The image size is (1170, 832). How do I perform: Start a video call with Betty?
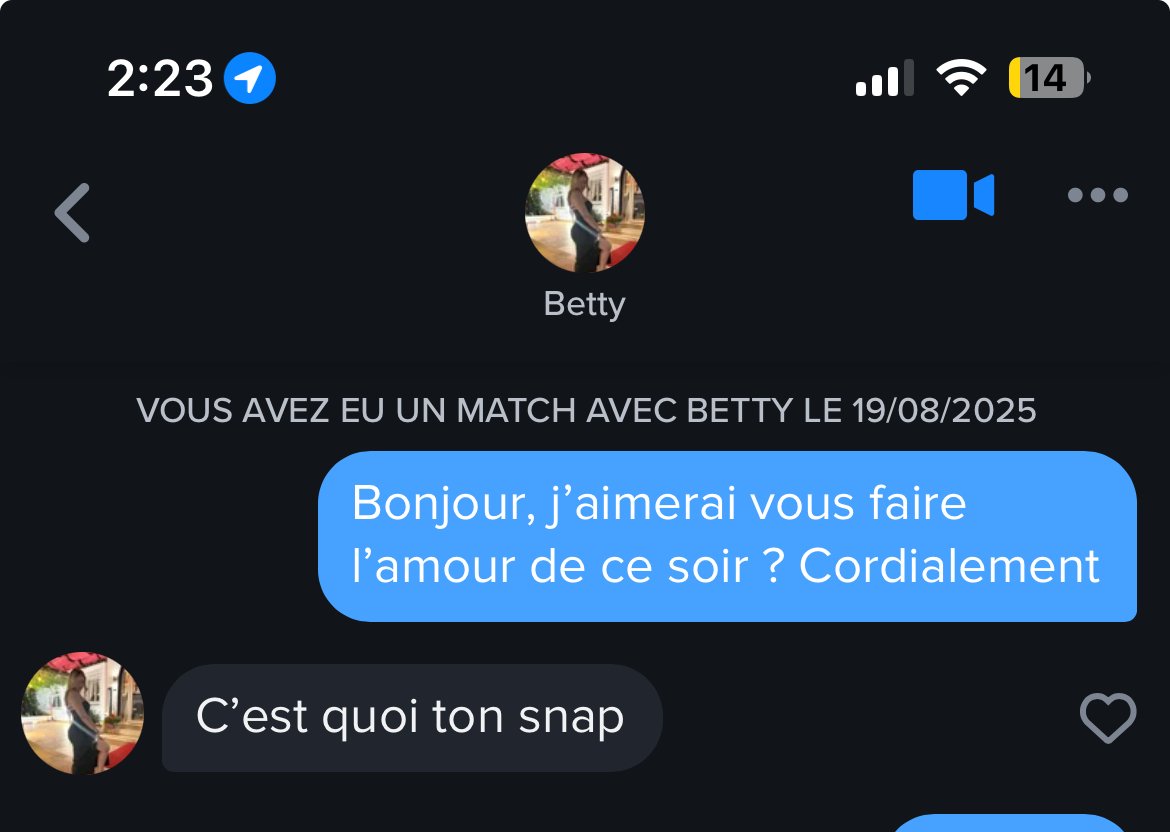tap(952, 195)
